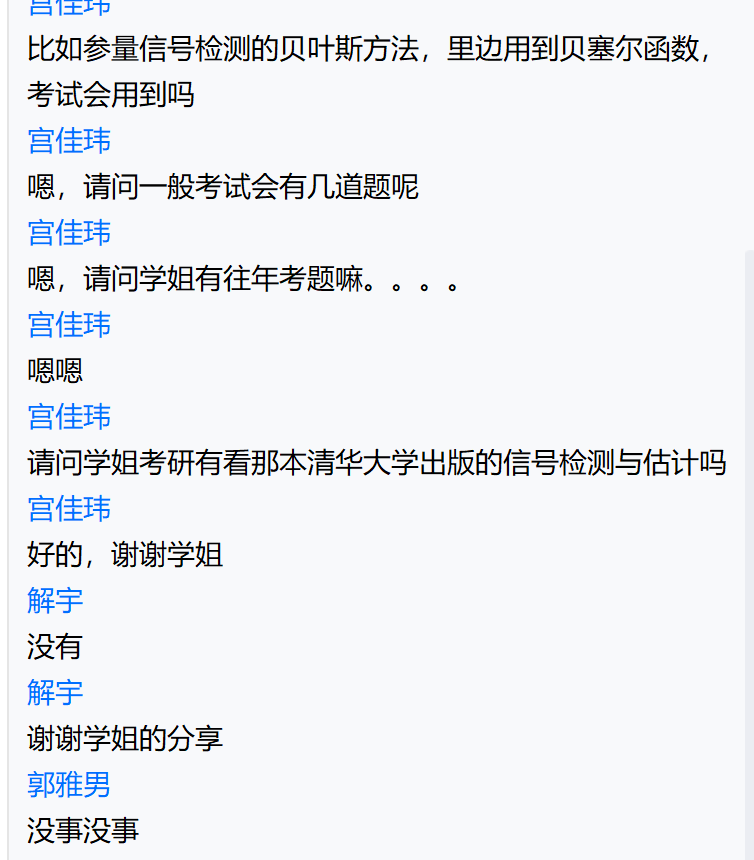Tap 宫佳玮's name above the message 嗯嗯
This screenshot has width=754, height=860.
69,324
